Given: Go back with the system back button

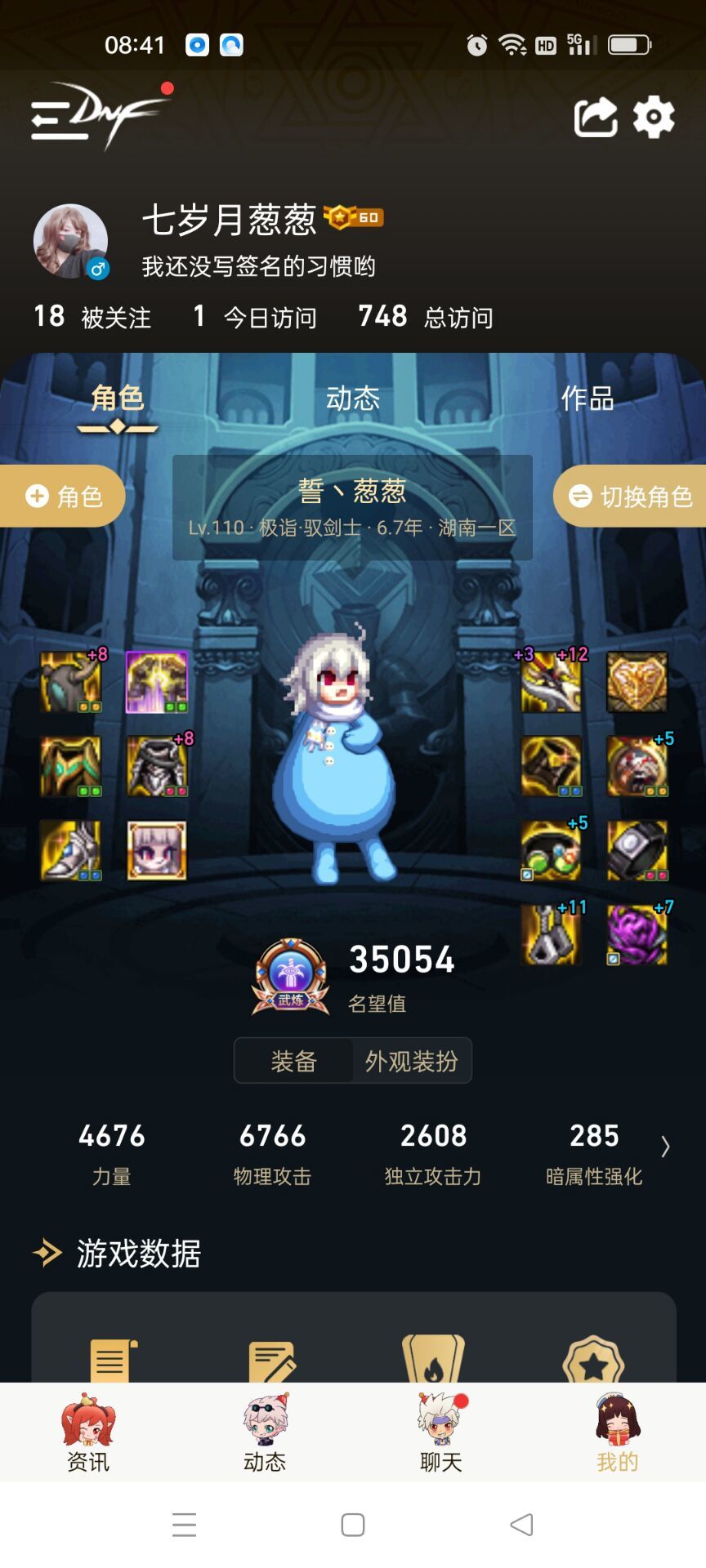Looking at the screenshot, I should [x=521, y=1524].
